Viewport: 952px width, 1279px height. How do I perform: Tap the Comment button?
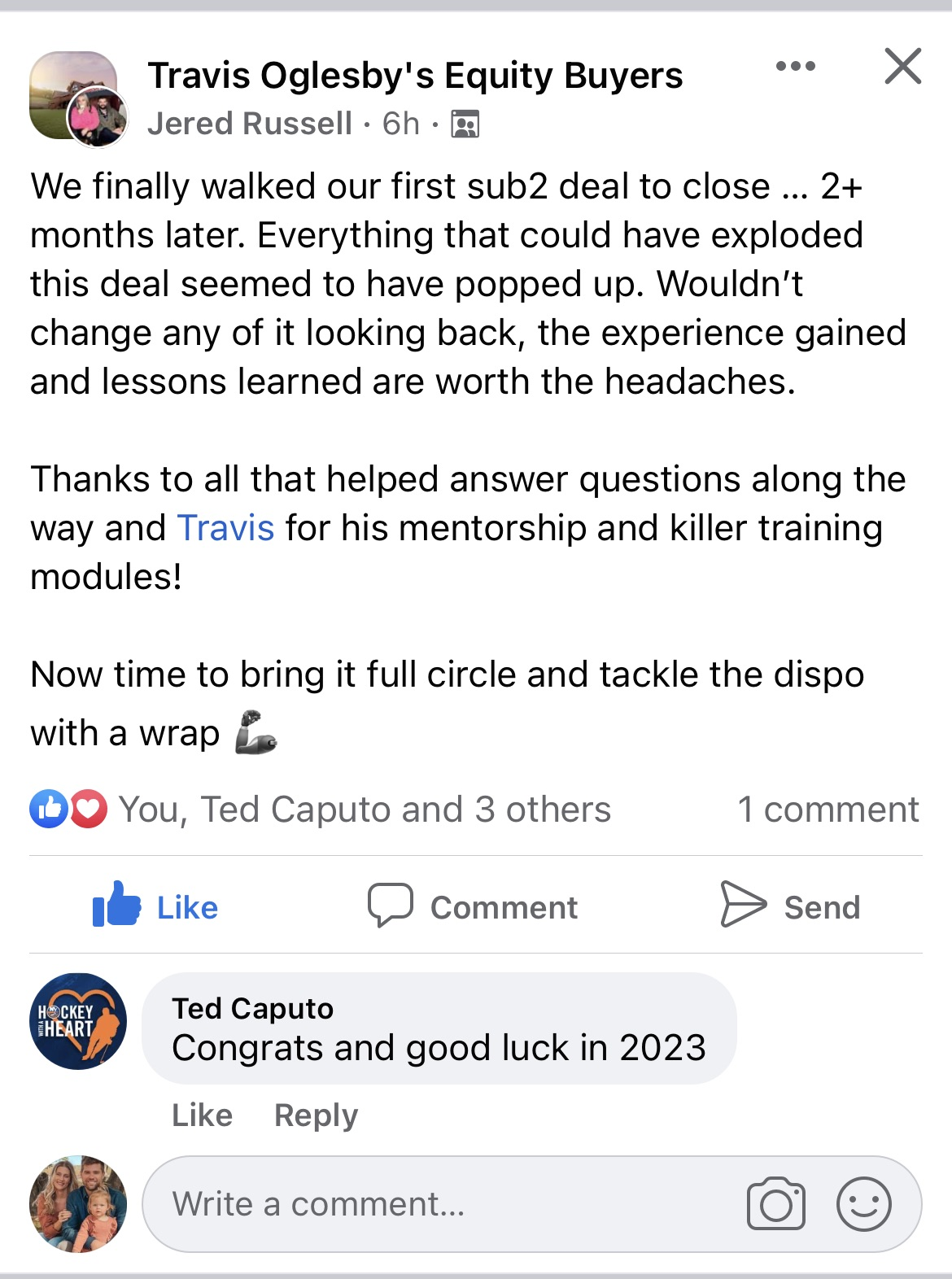473,906
